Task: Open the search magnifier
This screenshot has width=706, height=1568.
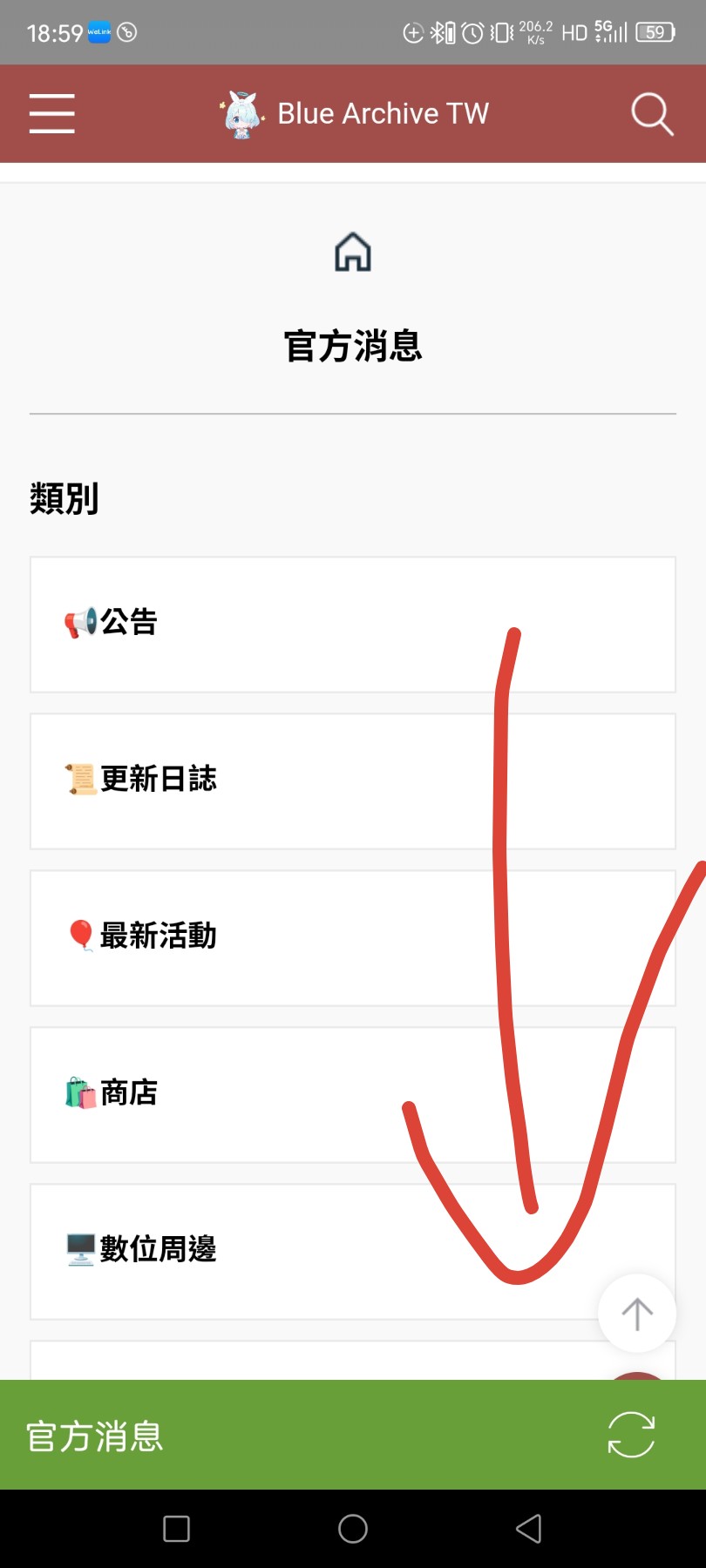Action: click(652, 114)
